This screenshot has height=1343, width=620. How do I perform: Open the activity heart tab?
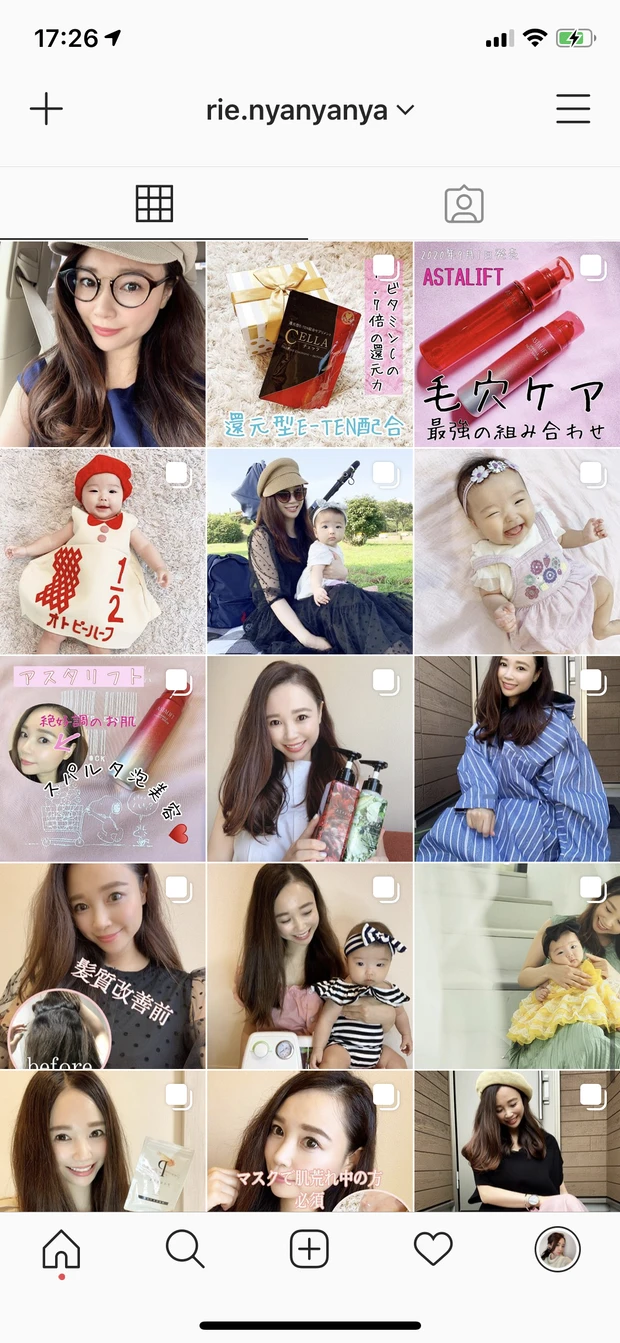(433, 1249)
